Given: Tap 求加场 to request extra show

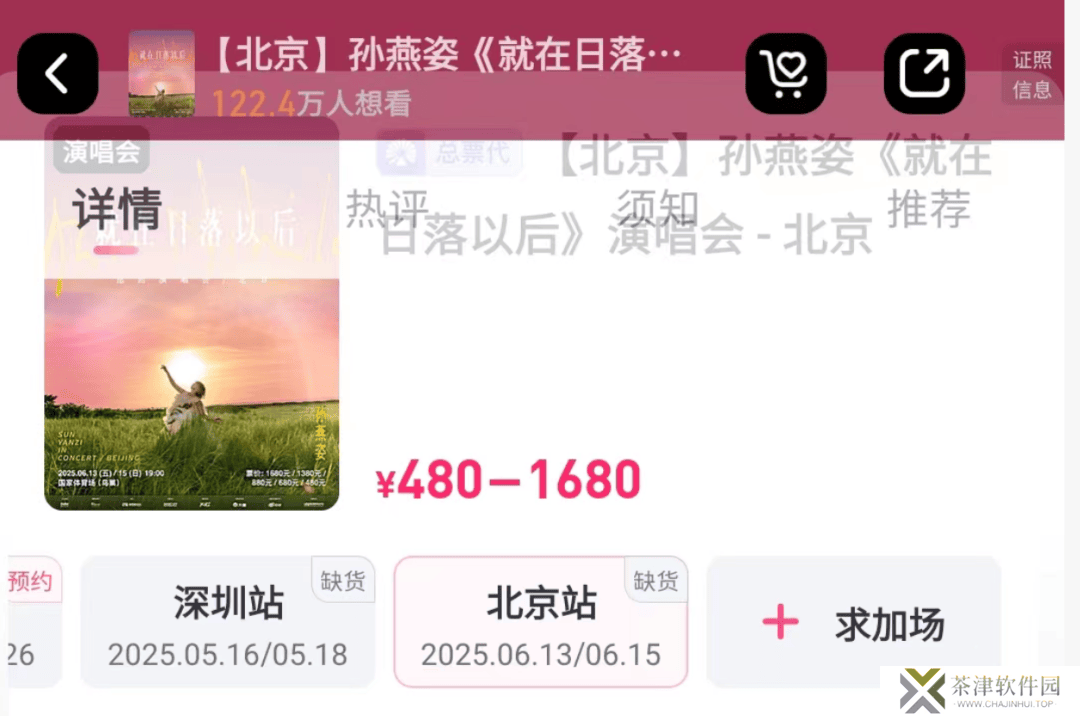Looking at the screenshot, I should pyautogui.click(x=853, y=624).
